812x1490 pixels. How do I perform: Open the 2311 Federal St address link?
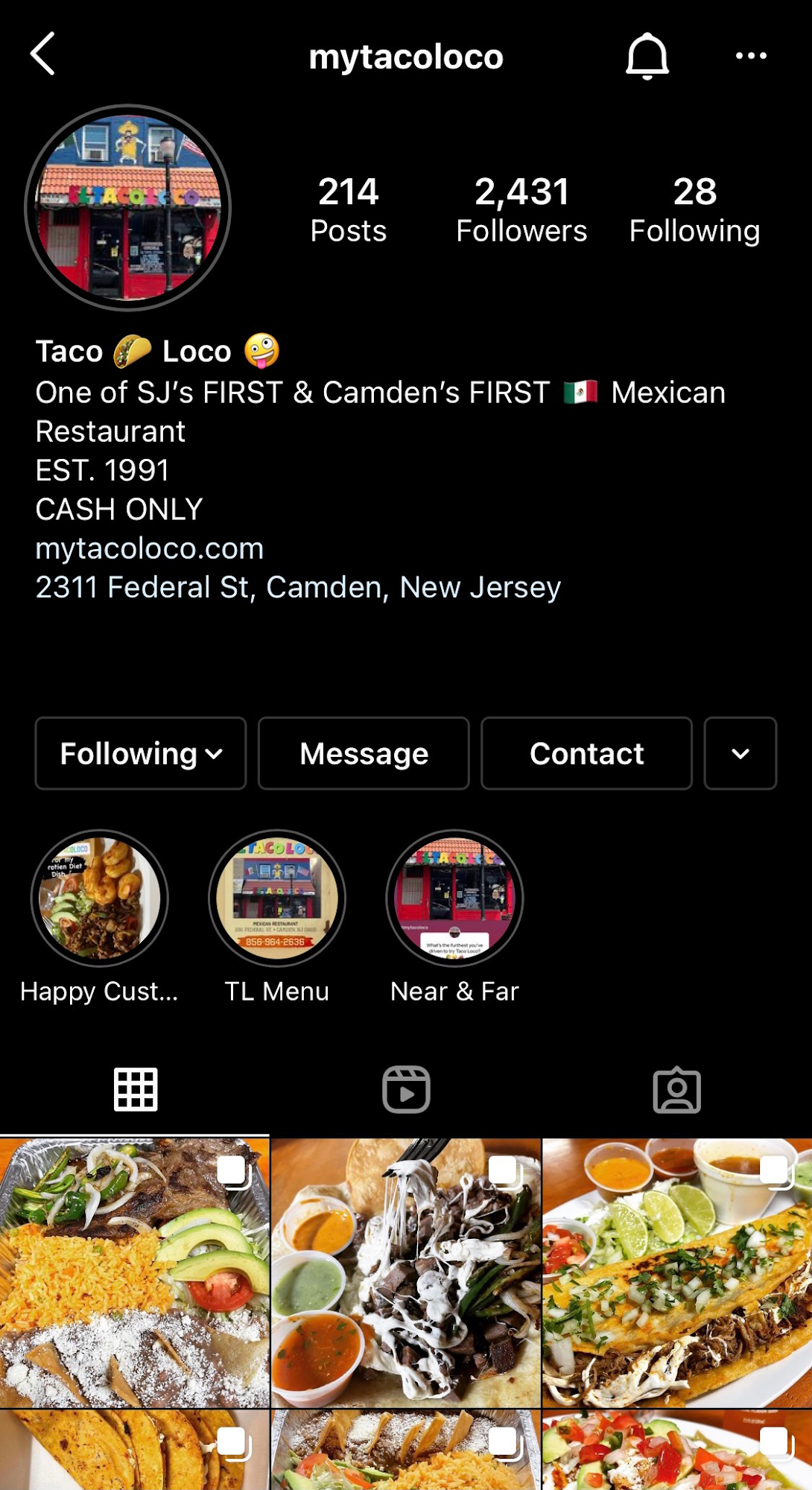click(x=298, y=587)
